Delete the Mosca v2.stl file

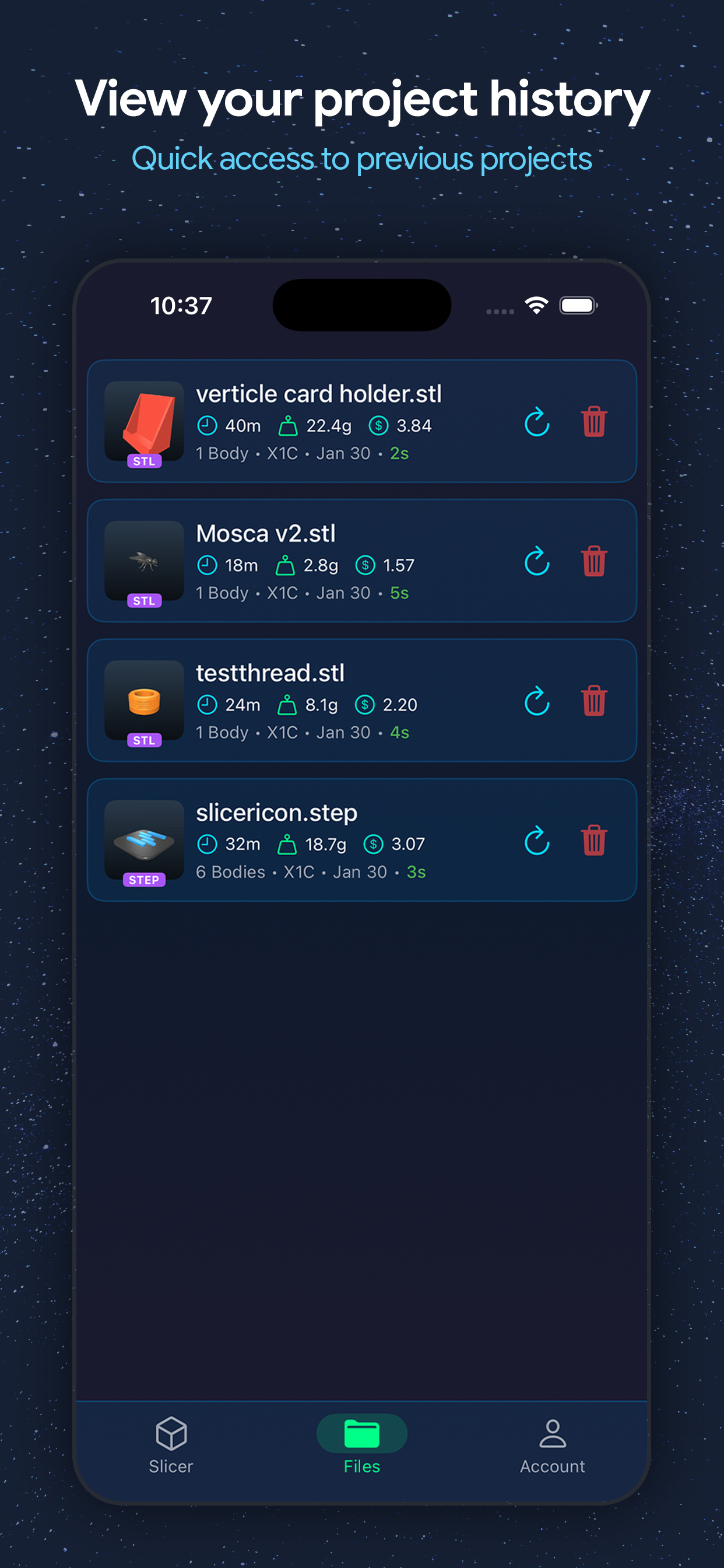(593, 562)
